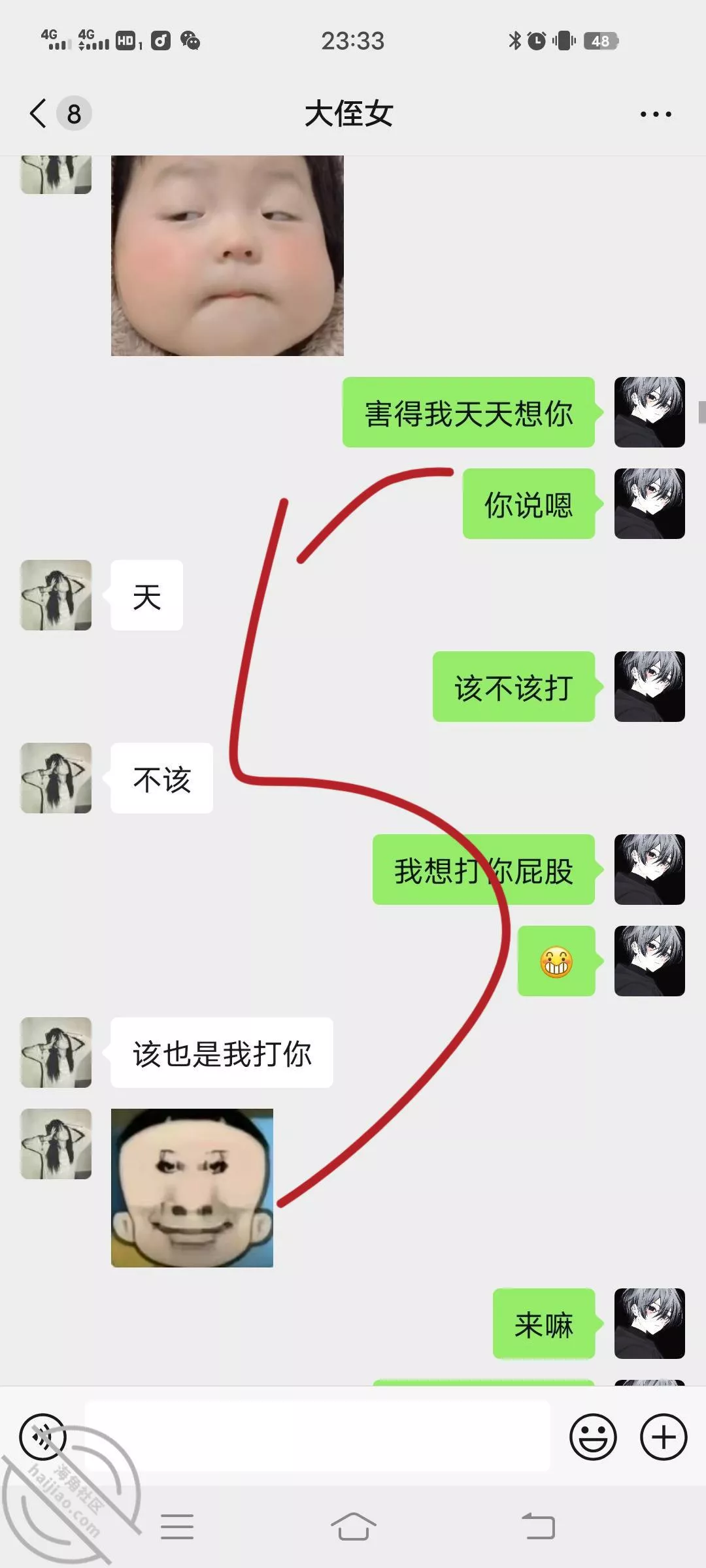Viewport: 706px width, 1568px height.
Task: Open the plus attachments menu
Action: [x=664, y=1437]
